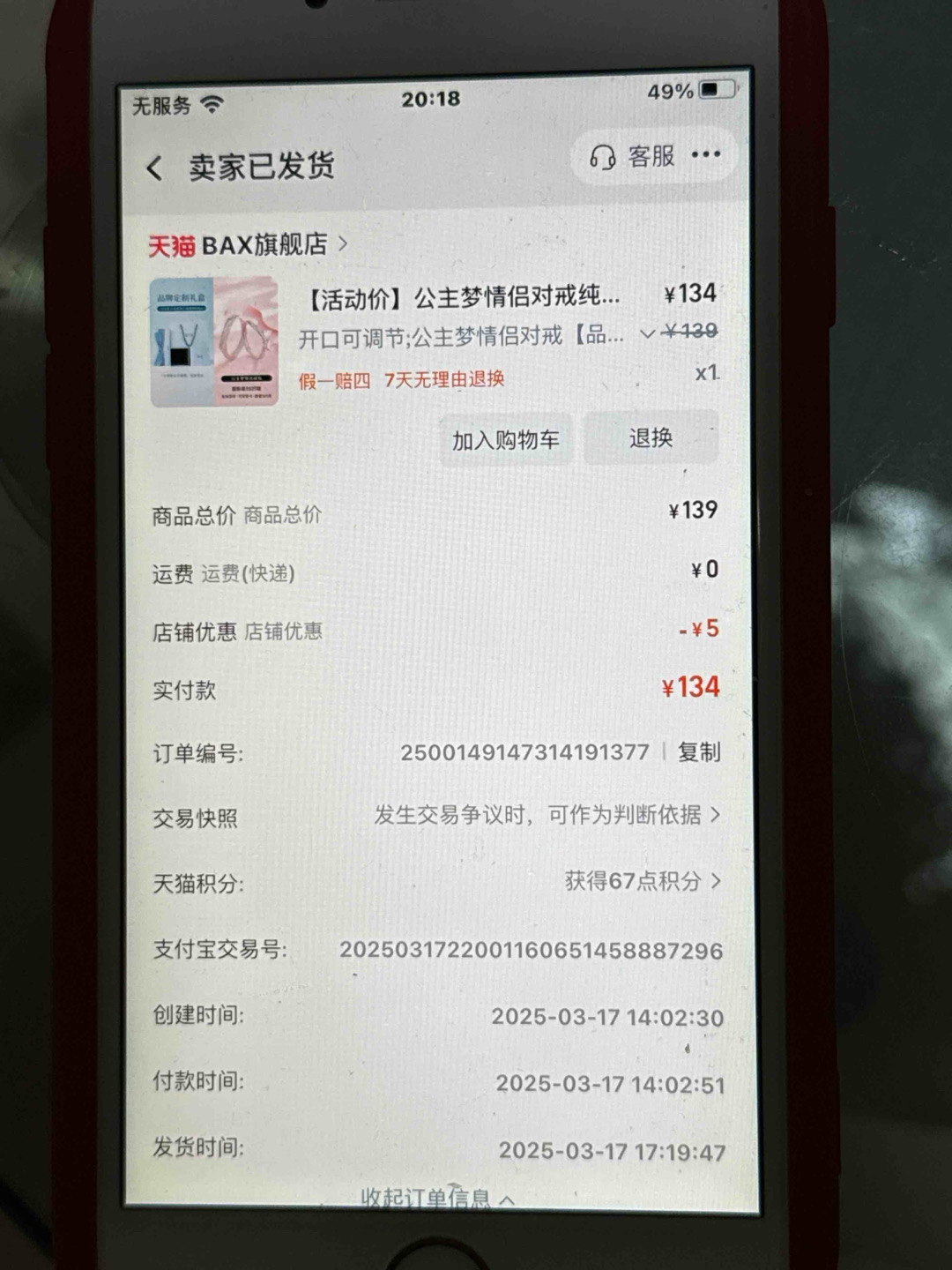Collapse details with 收起订单信息
952x1270 pixels.
436,1198
